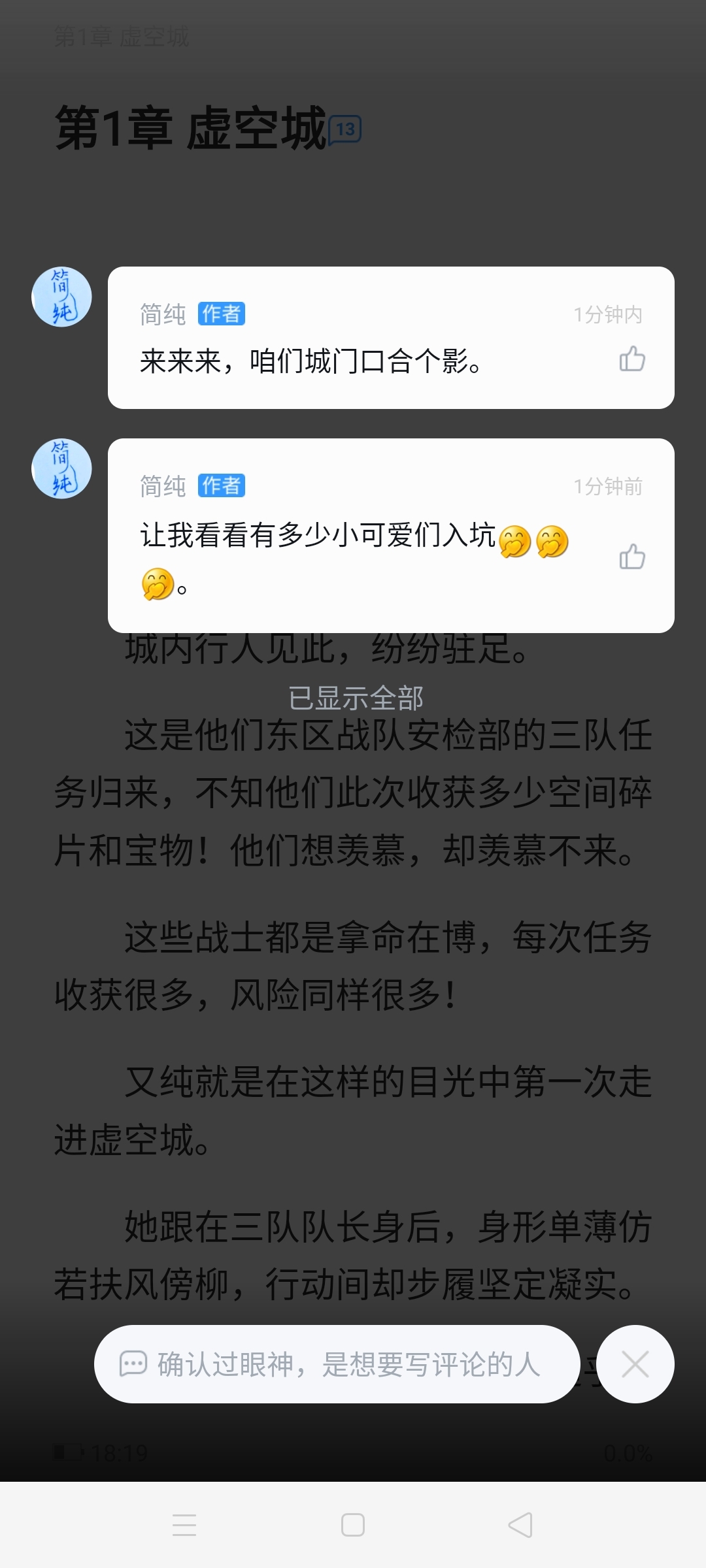Close the comments overlay
The width and height of the screenshot is (706, 1568).
635,1364
